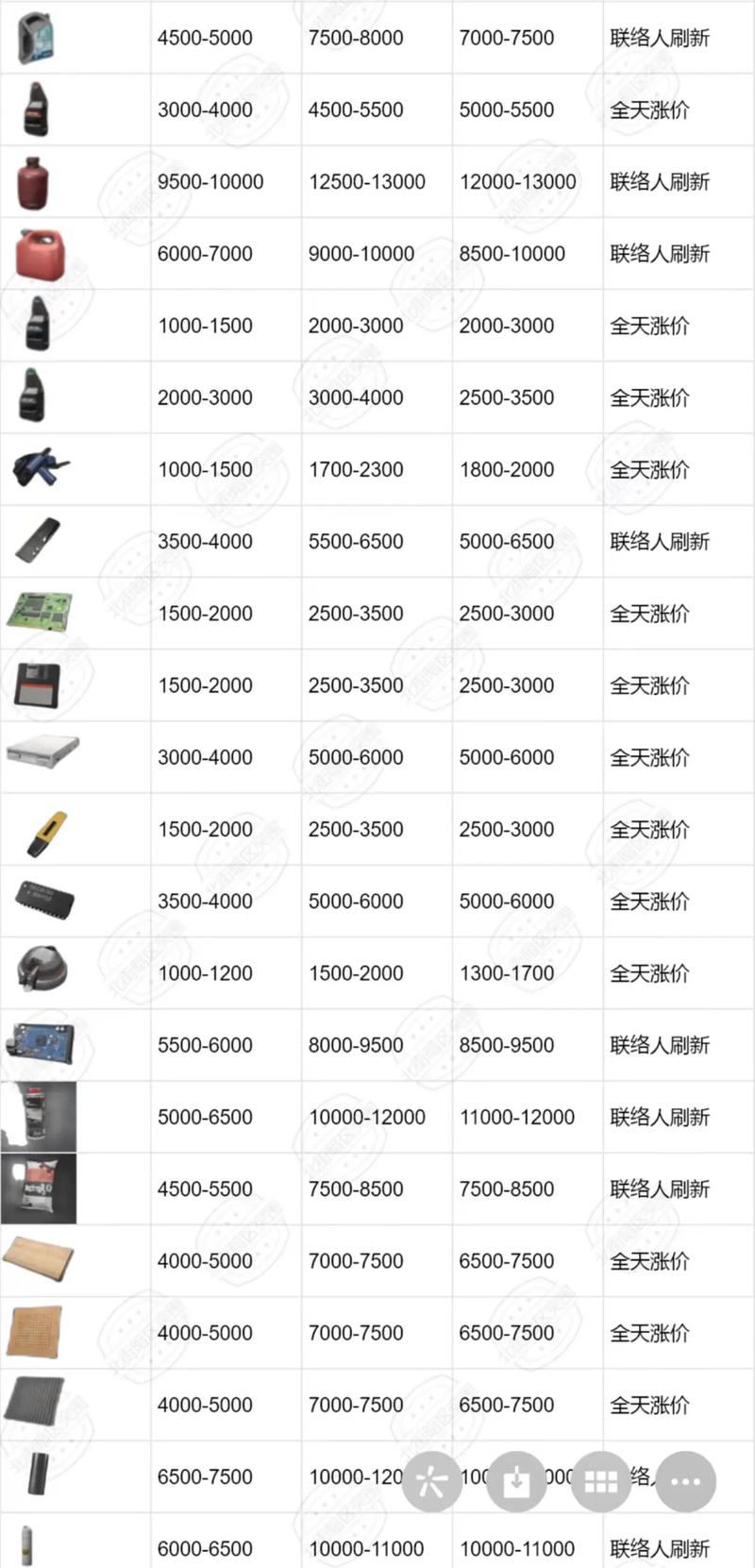Tap the pinwheel share icon

point(431,1481)
